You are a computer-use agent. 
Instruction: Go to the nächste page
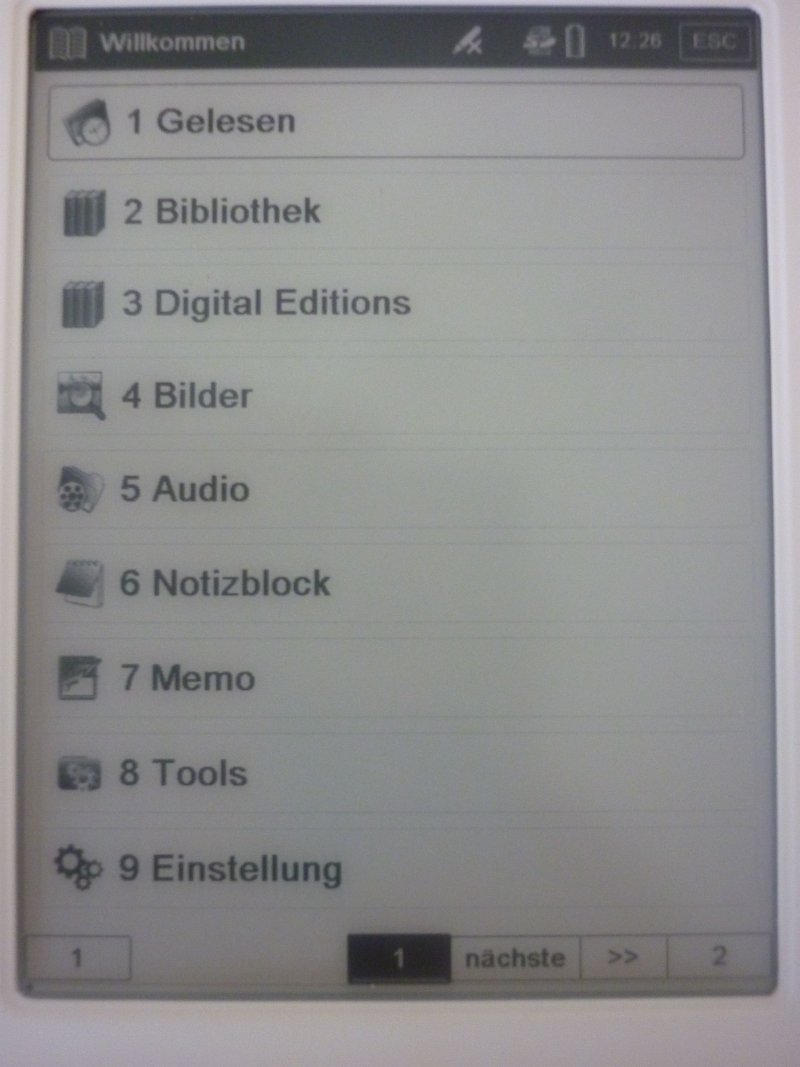click(x=515, y=958)
